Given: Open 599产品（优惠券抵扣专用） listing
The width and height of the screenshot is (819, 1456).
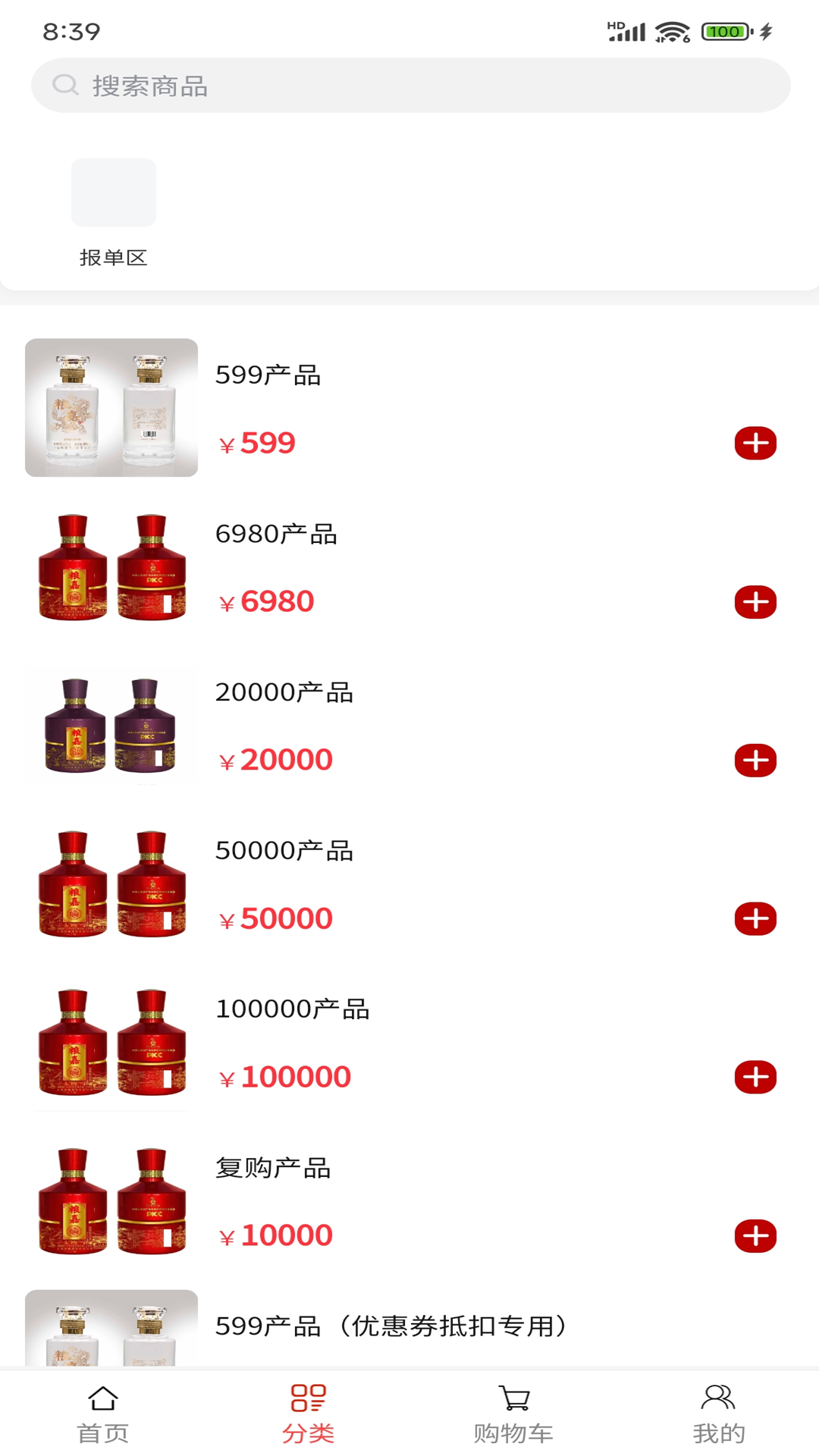Looking at the screenshot, I should coord(391,1326).
